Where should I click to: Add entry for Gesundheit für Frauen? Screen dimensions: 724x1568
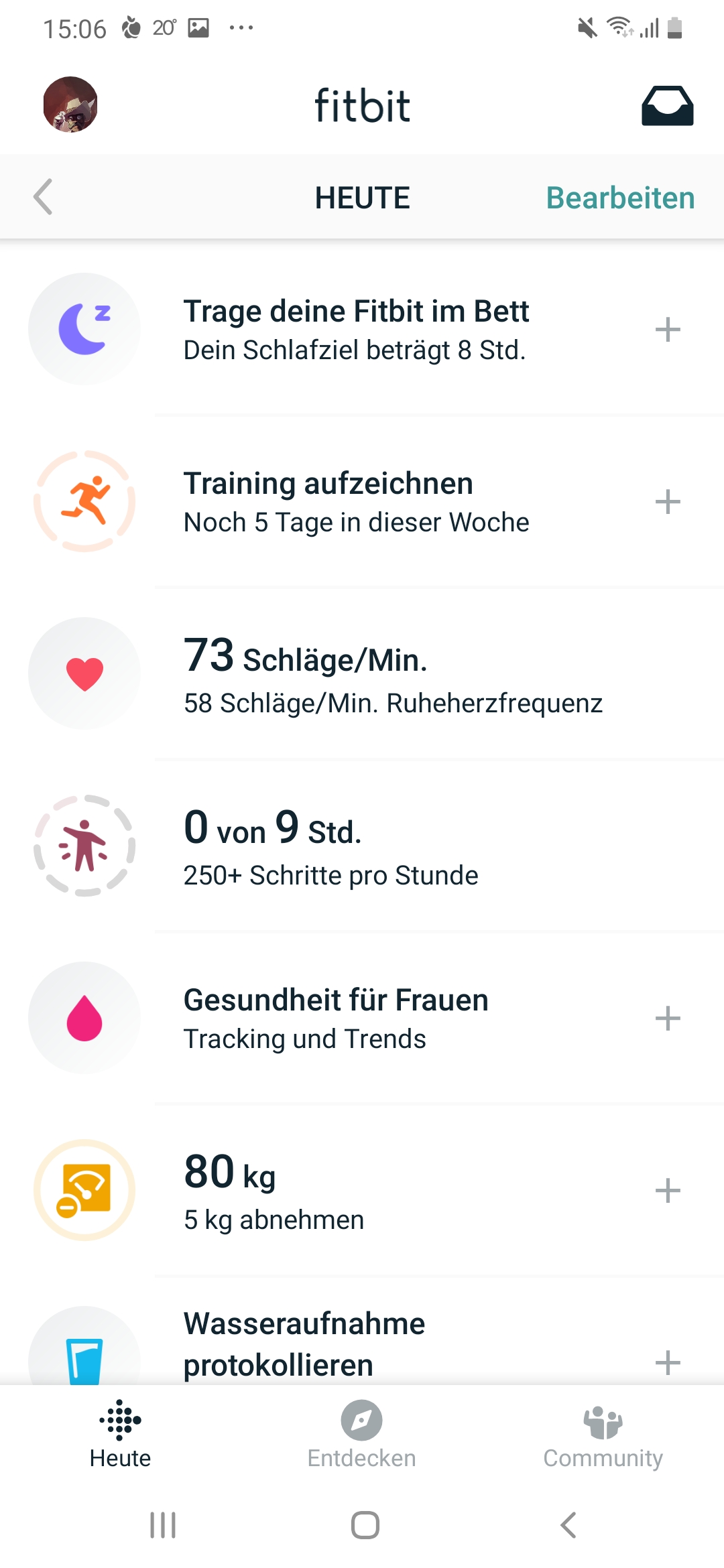(x=667, y=1019)
